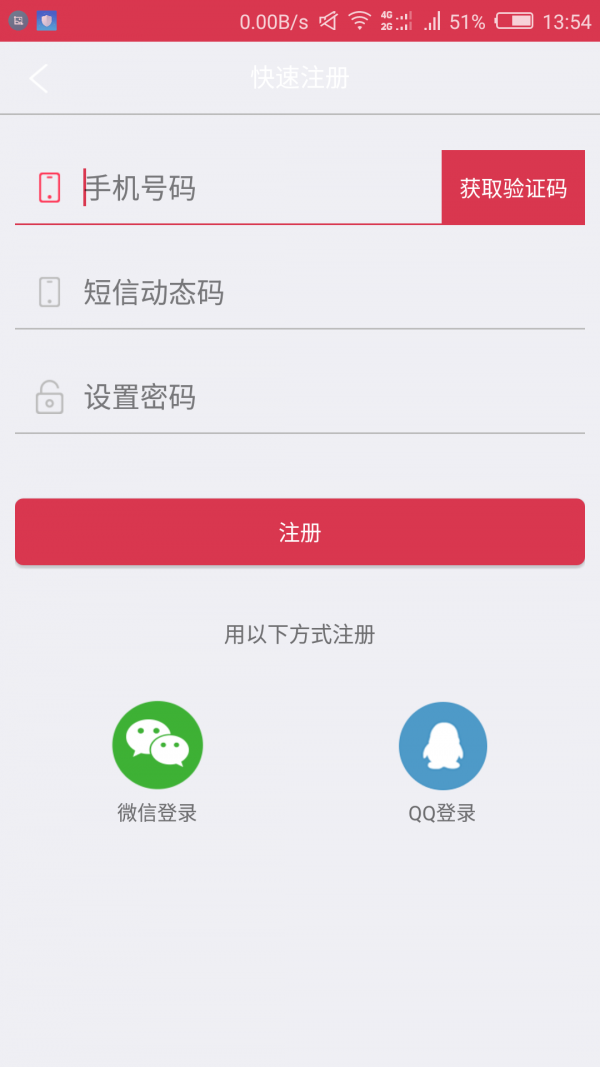Enter the 设置密码 password field

pyautogui.click(x=300, y=398)
